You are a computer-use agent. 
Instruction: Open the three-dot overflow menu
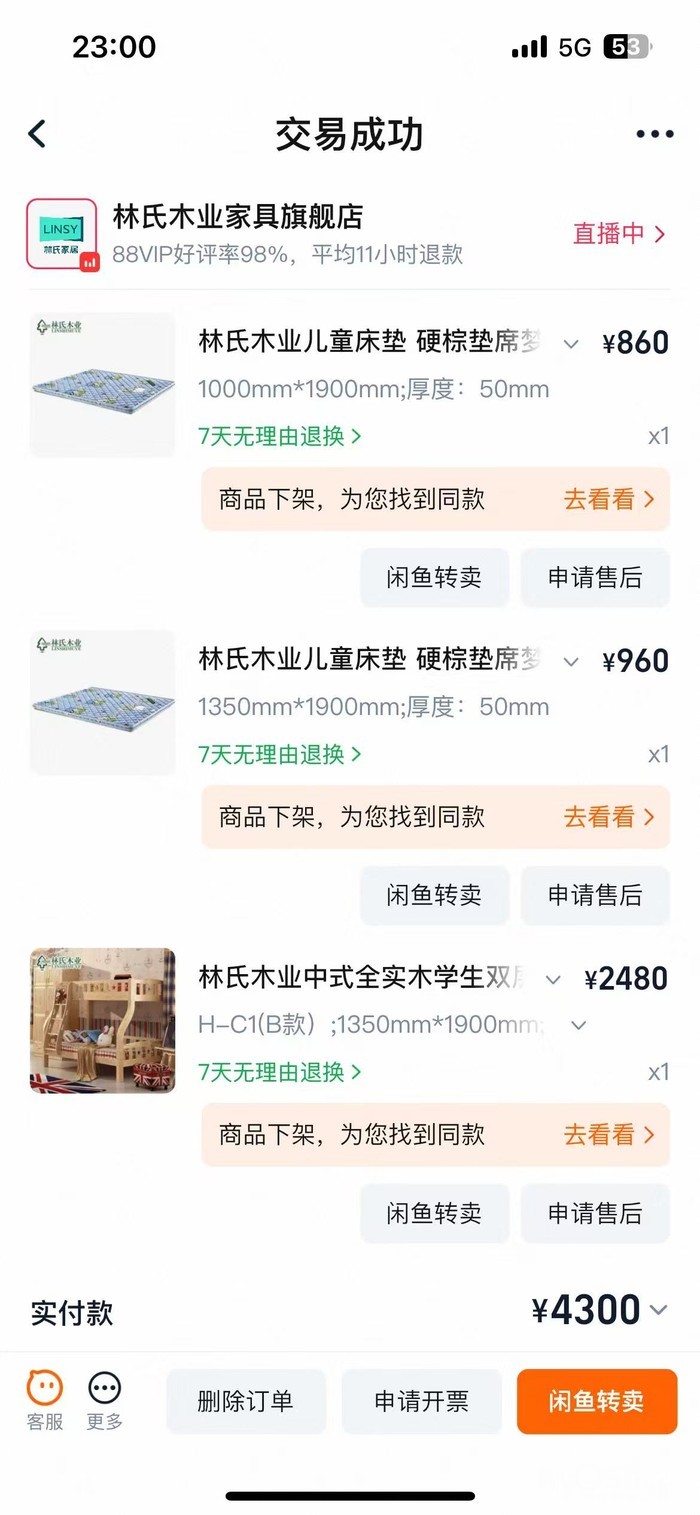(654, 134)
